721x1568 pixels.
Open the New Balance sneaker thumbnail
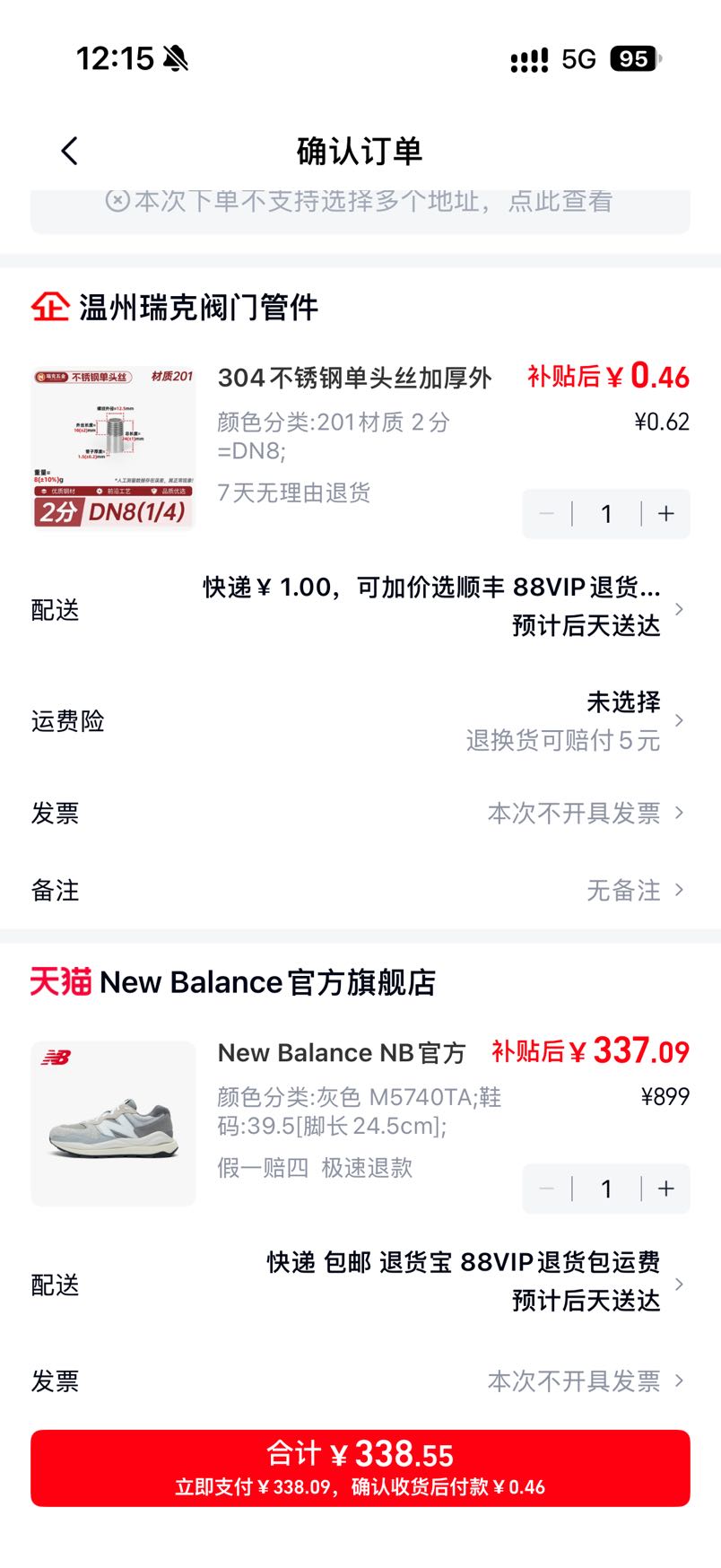point(113,1123)
